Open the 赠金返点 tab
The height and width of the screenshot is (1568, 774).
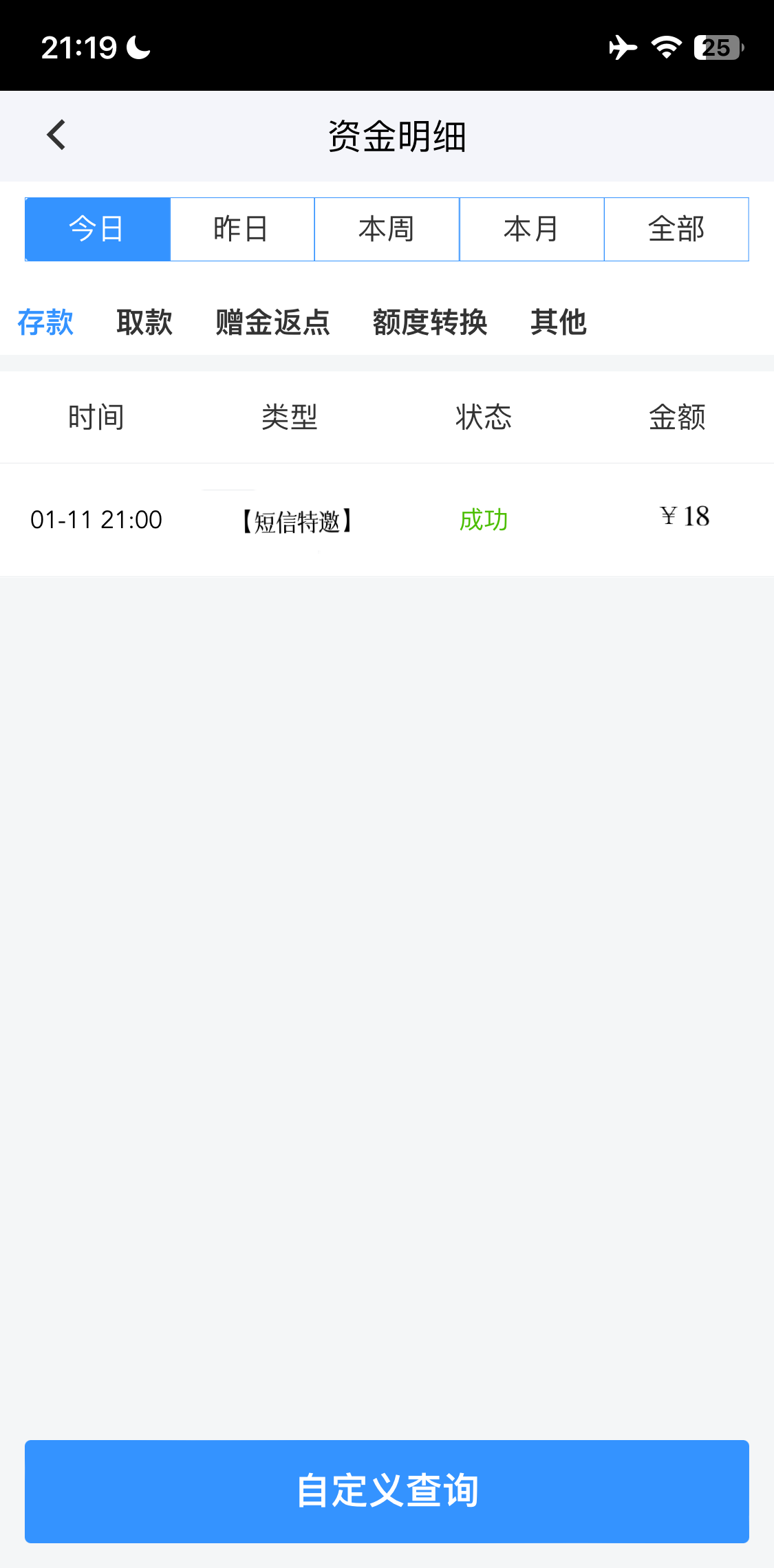[272, 322]
